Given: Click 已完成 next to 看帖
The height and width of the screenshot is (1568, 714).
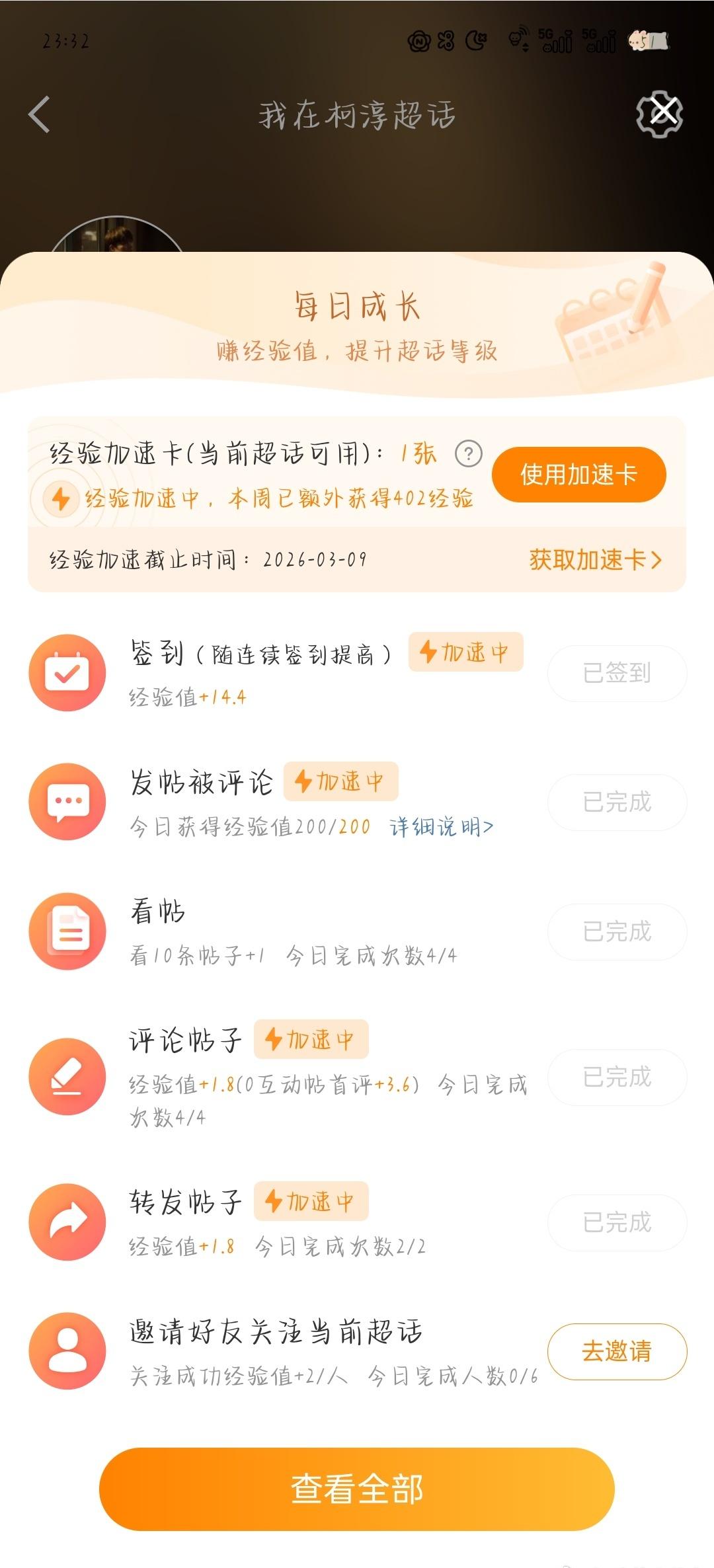Looking at the screenshot, I should click(617, 931).
